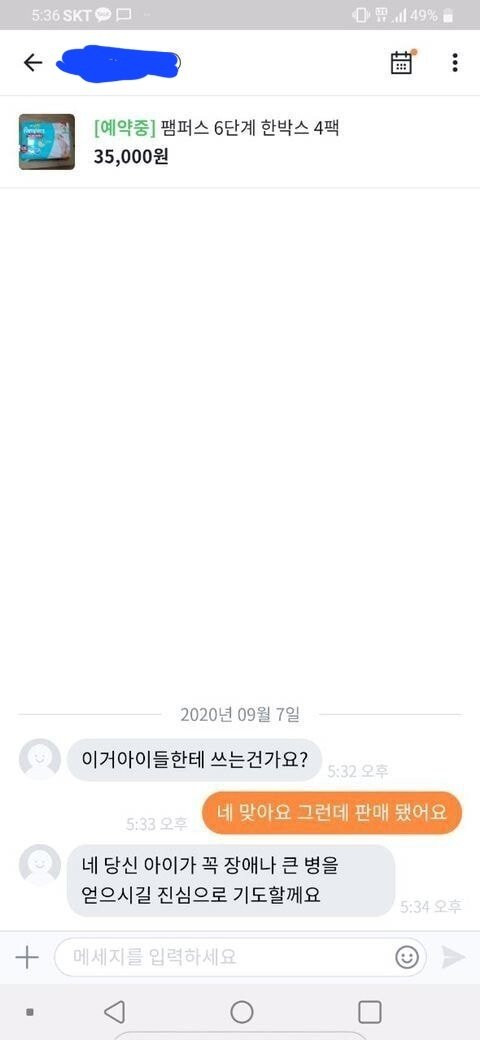Image resolution: width=480 pixels, height=1040 pixels.
Task: Send the message with arrow icon
Action: (x=453, y=957)
